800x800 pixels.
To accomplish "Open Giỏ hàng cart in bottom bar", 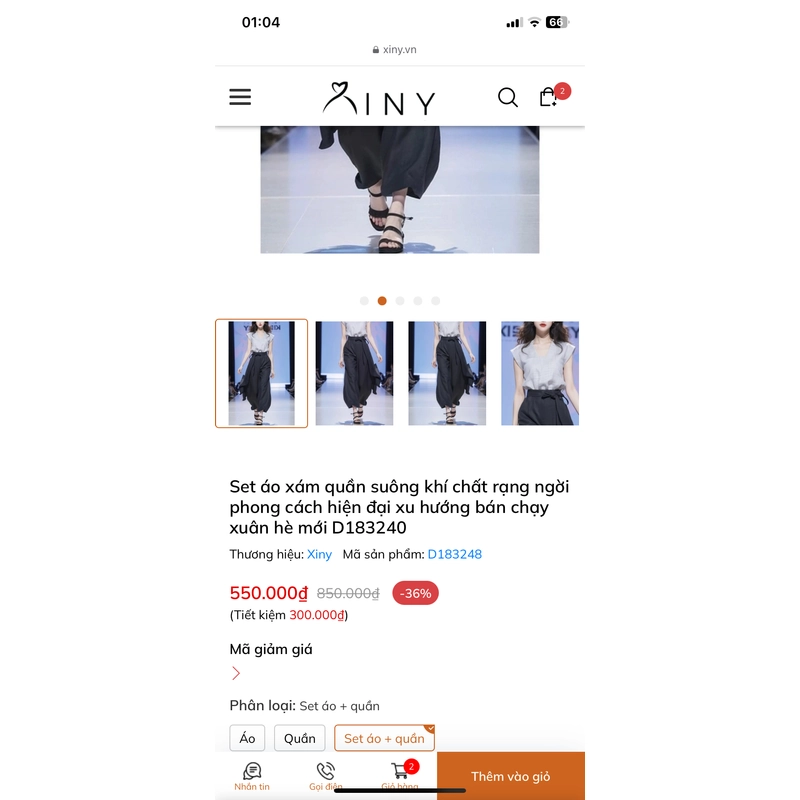I will click(399, 776).
